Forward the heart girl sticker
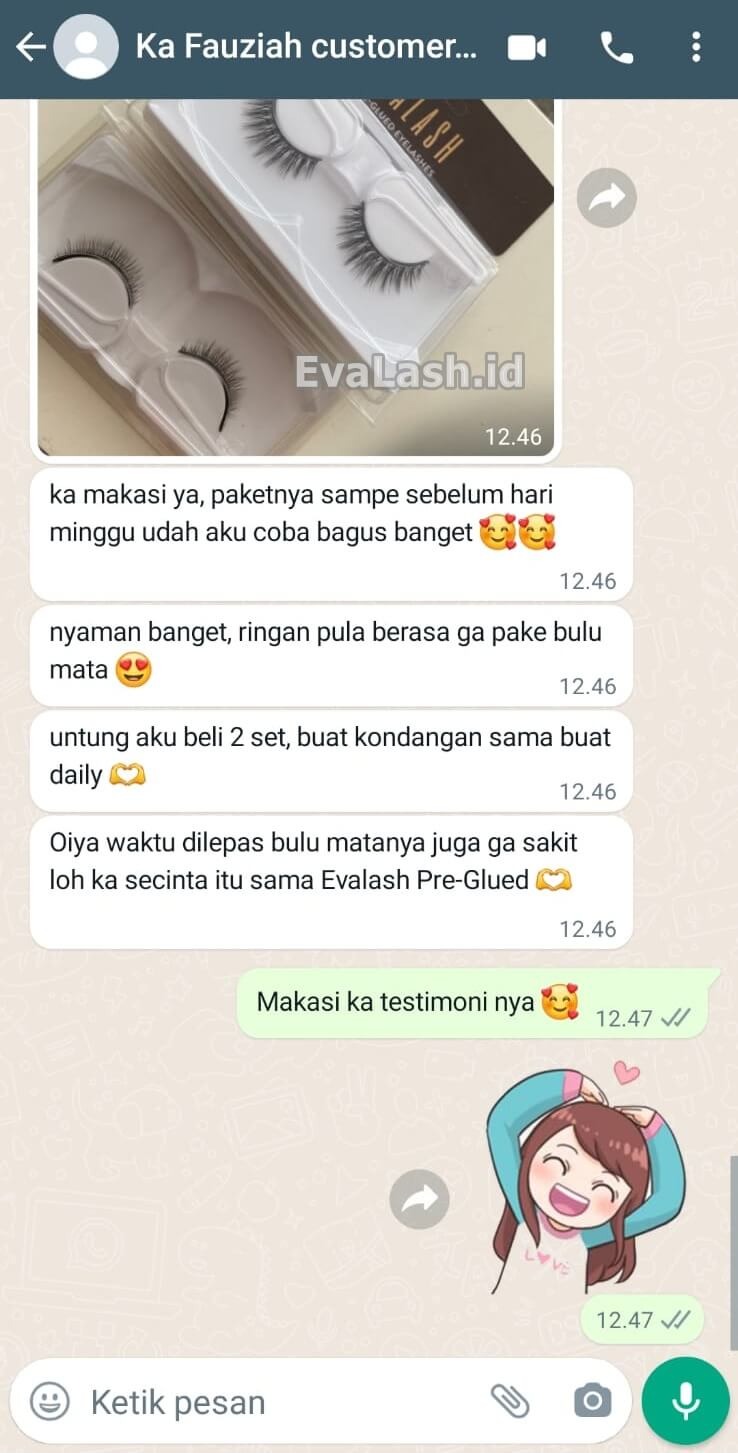738x1453 pixels. pos(419,1199)
